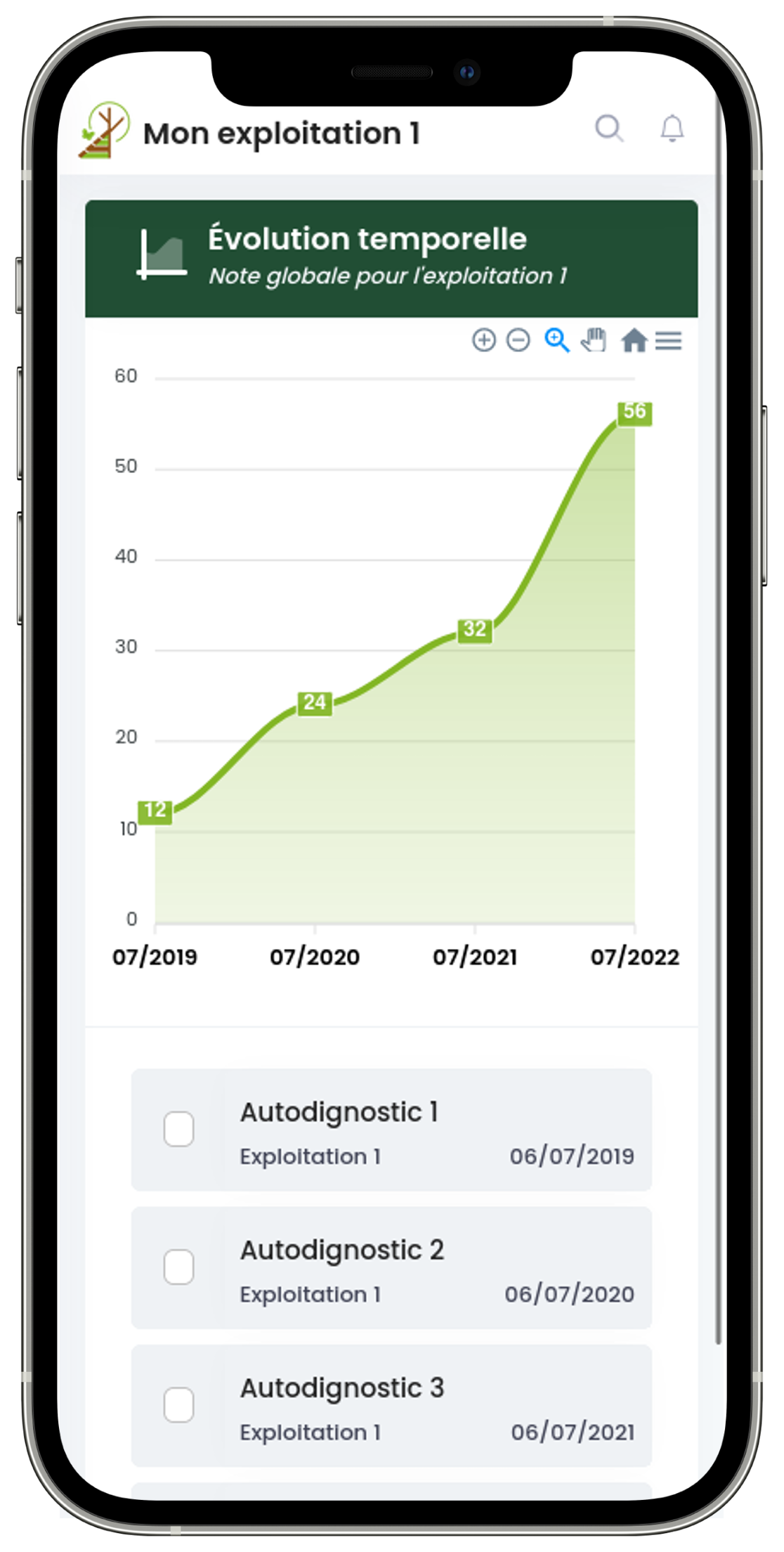Image resolution: width=784 pixels, height=1552 pixels.
Task: Open the Autodignostic 3 entry
Action: pyautogui.click(x=391, y=1405)
